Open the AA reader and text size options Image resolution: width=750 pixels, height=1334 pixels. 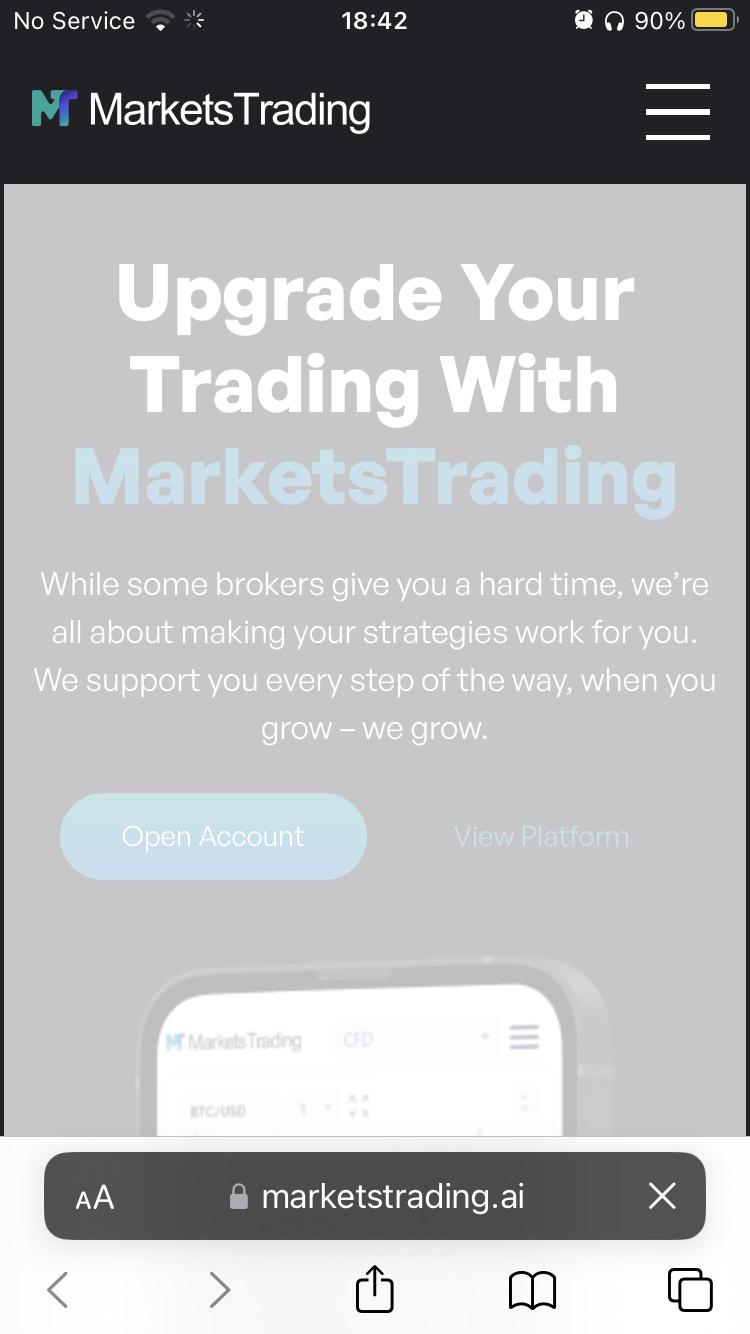[x=95, y=1197]
